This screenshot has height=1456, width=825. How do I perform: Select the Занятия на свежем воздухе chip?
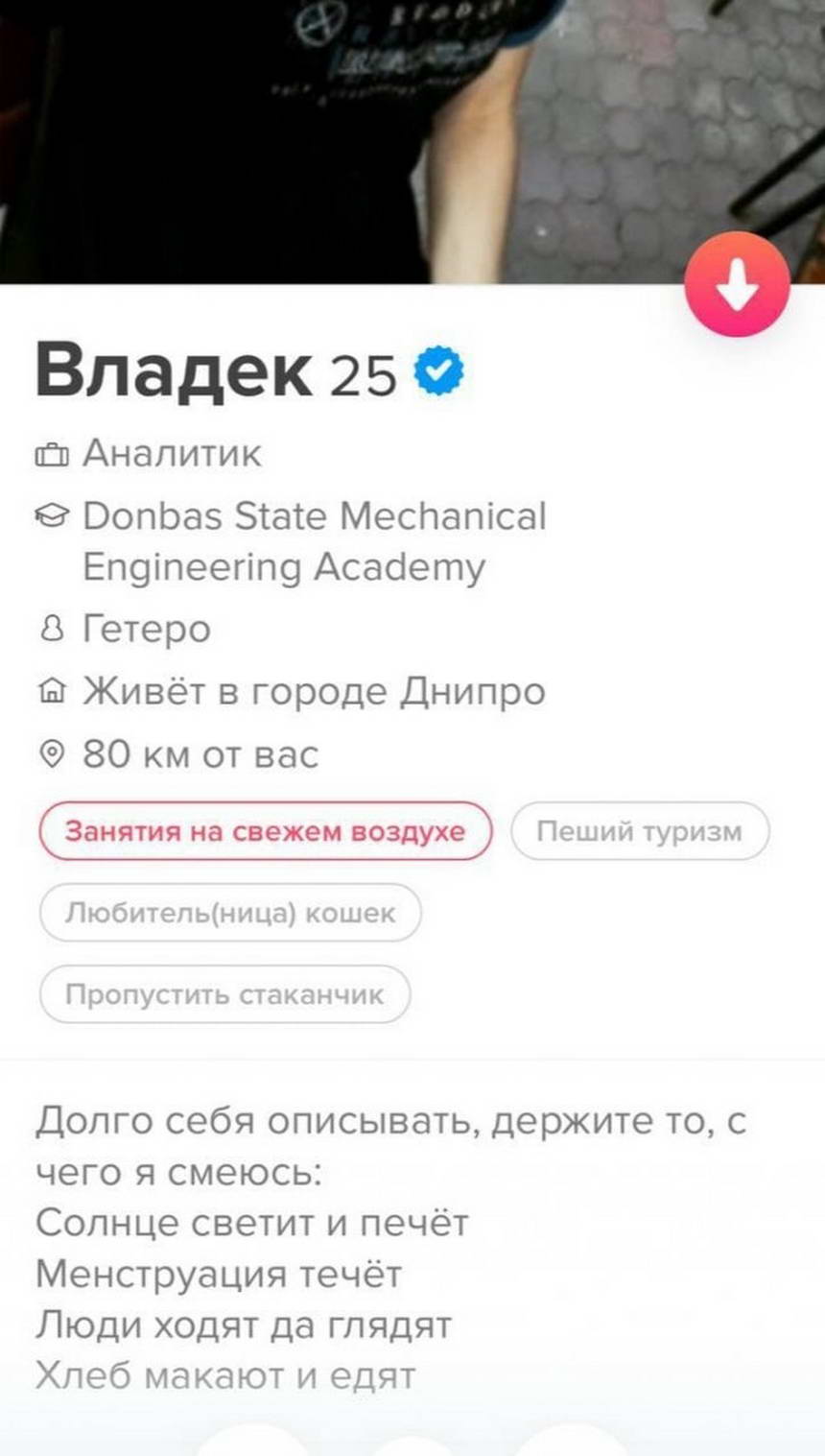click(266, 831)
